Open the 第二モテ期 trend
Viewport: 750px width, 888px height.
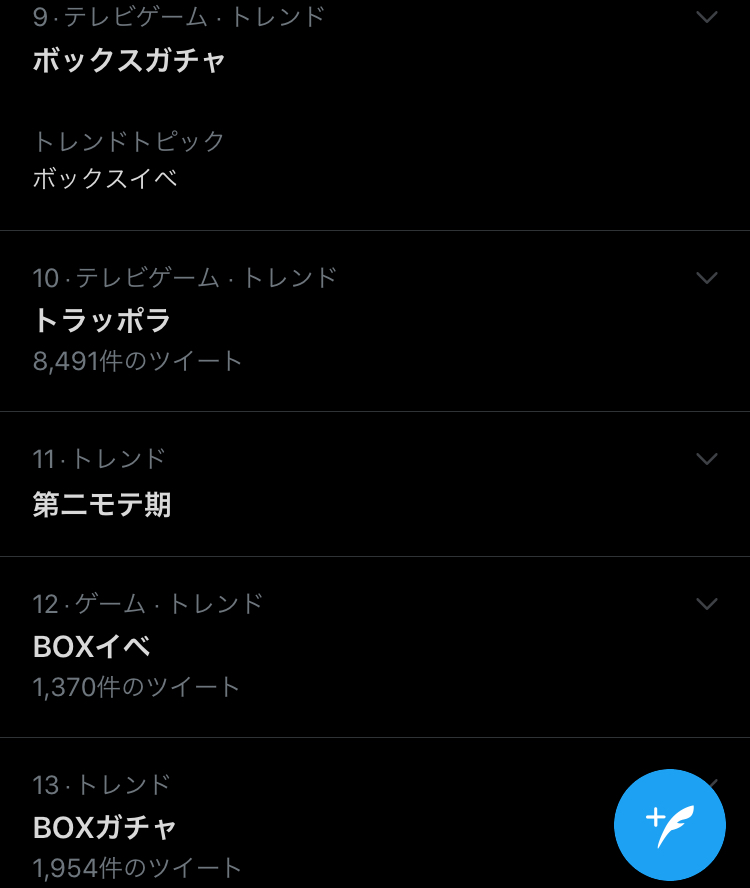coord(102,504)
